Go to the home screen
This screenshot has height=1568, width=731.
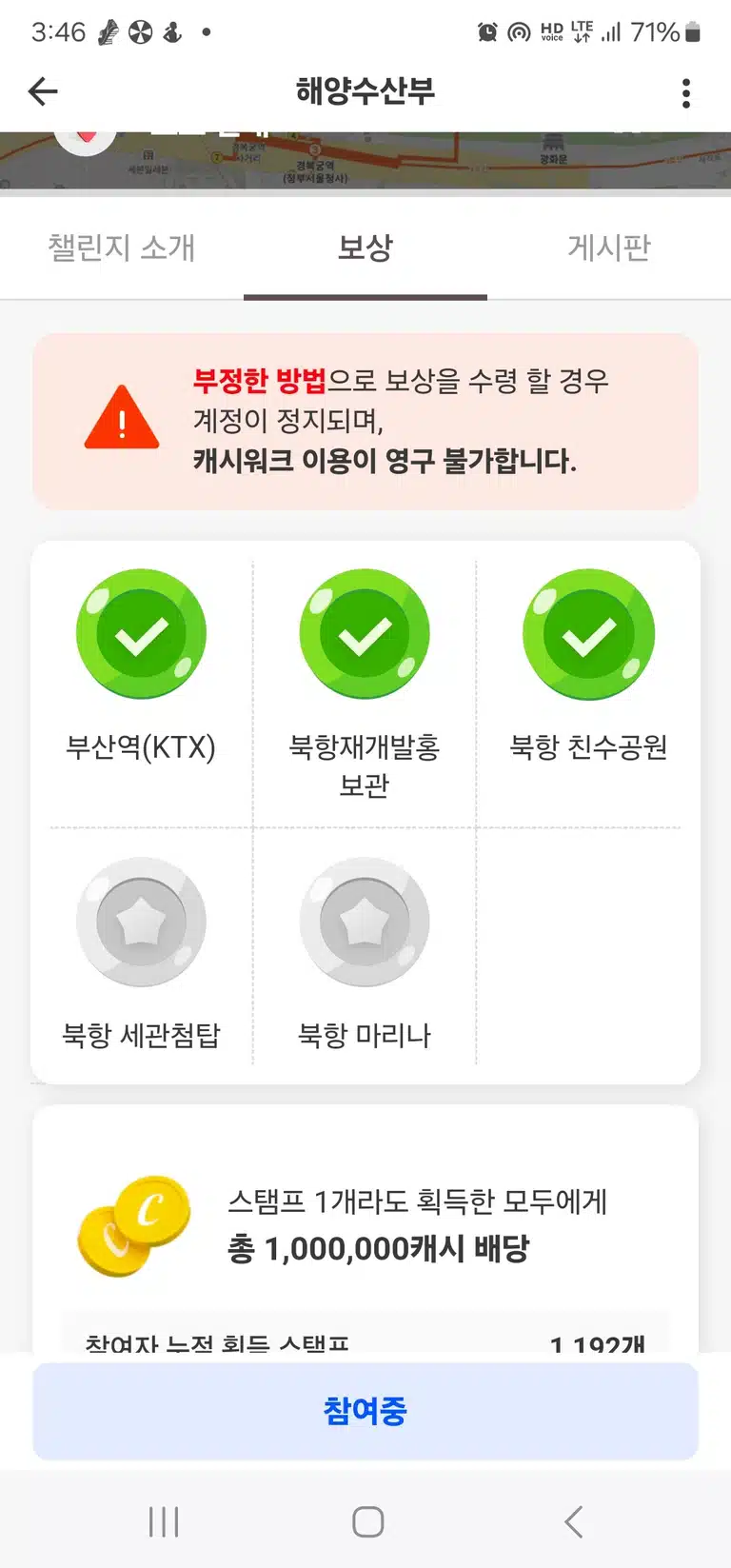click(x=368, y=1521)
